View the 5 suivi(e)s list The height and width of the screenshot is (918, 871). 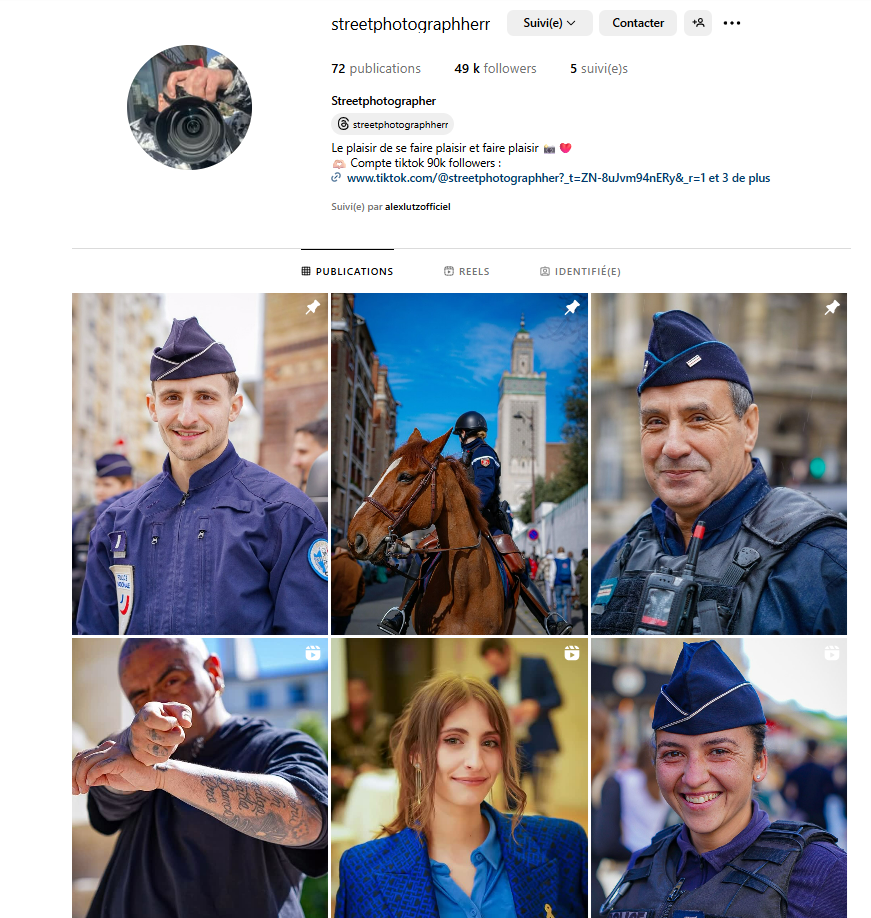pos(598,69)
